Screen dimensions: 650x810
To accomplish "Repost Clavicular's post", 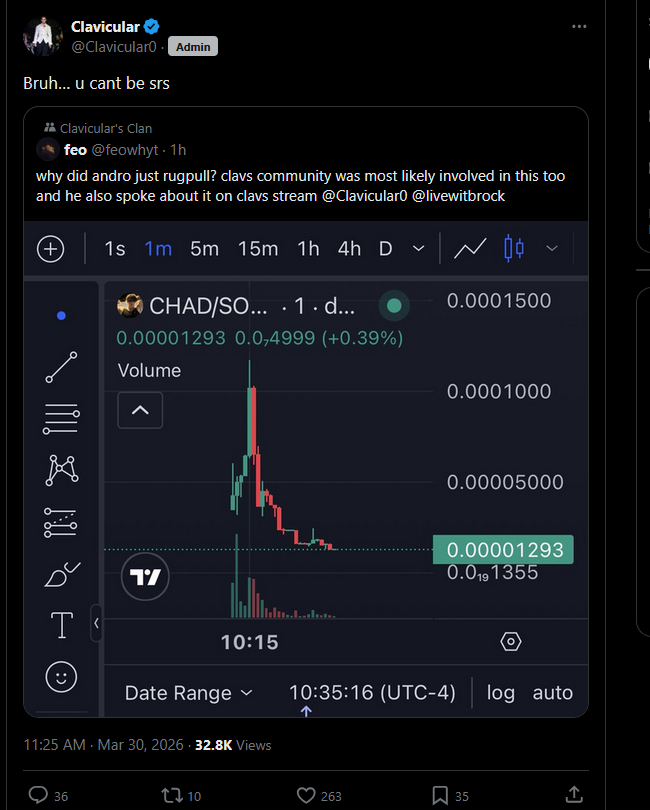I will [173, 795].
